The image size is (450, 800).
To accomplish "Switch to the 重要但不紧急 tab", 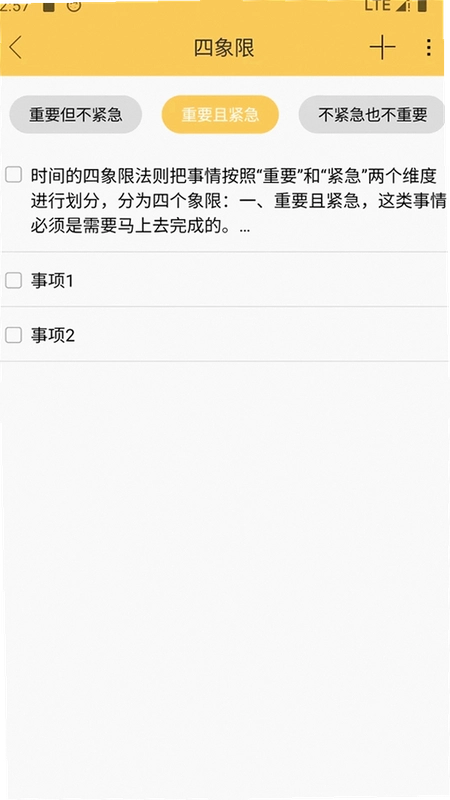I will 76,114.
